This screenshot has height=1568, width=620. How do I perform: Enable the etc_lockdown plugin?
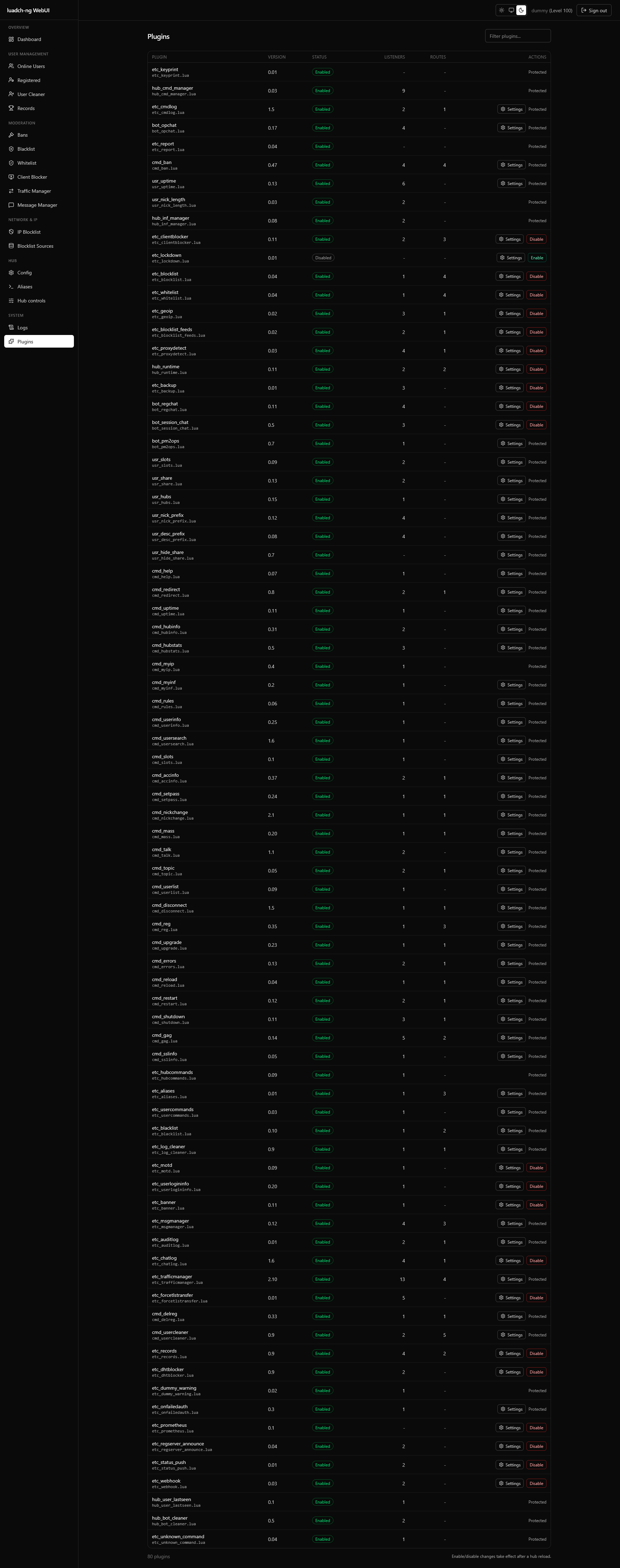(x=537, y=258)
